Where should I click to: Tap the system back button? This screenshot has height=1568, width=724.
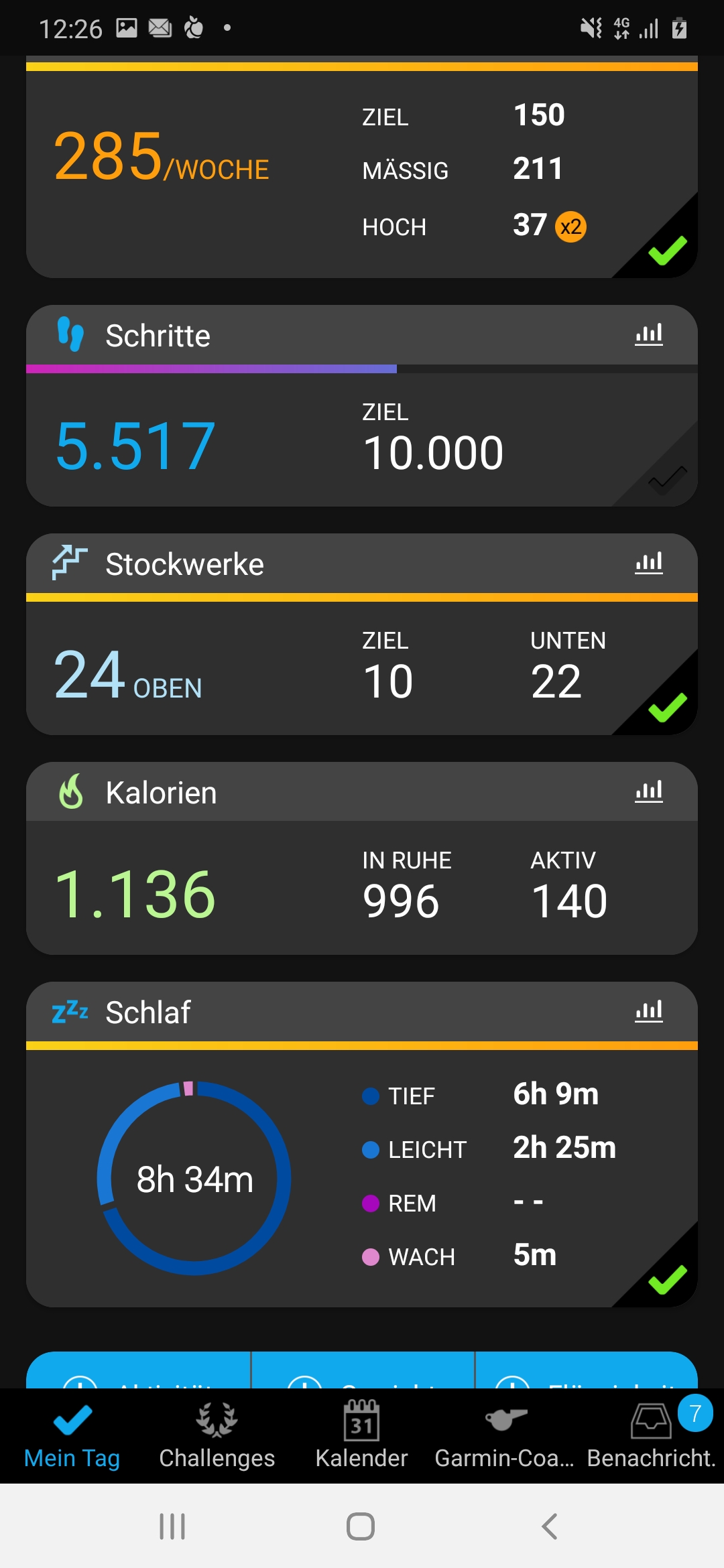click(x=550, y=1526)
